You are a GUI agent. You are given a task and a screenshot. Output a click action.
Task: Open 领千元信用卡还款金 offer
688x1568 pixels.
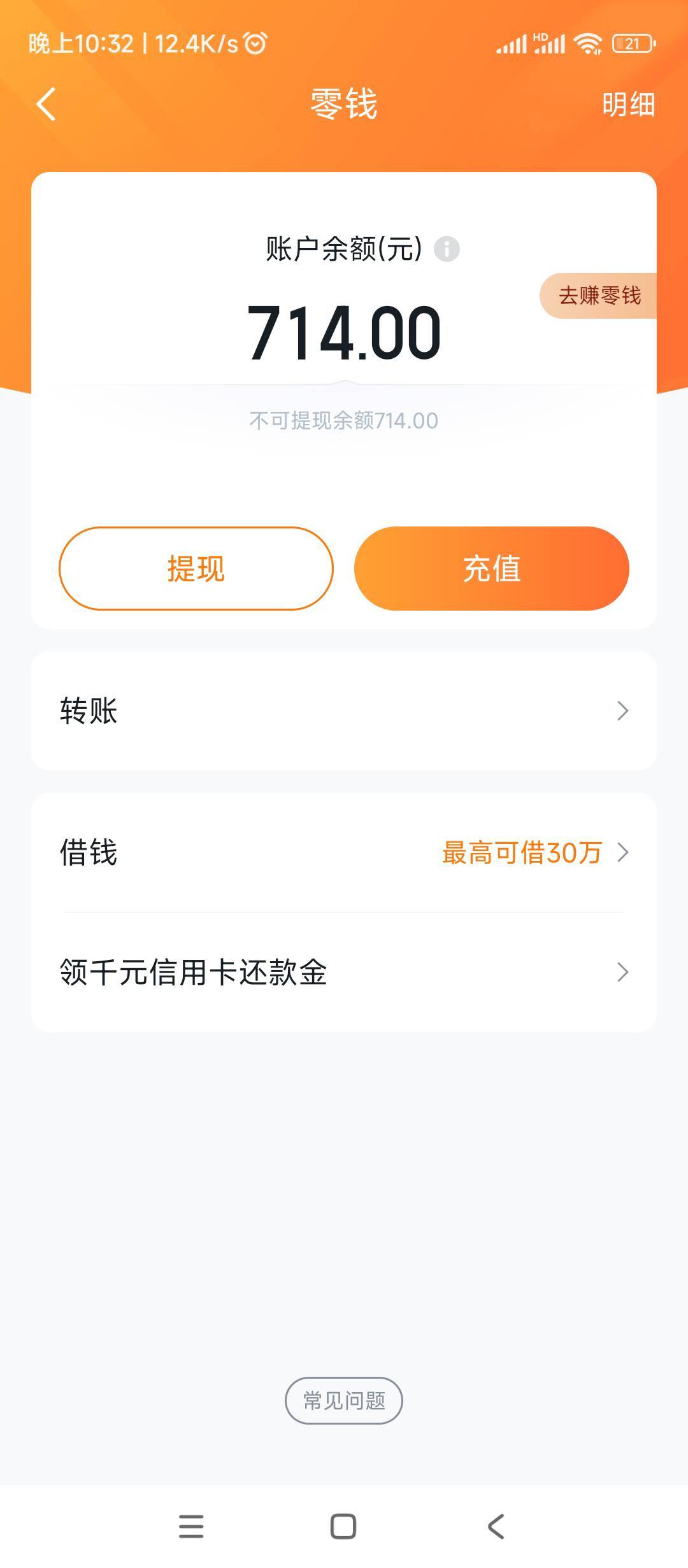[x=344, y=973]
